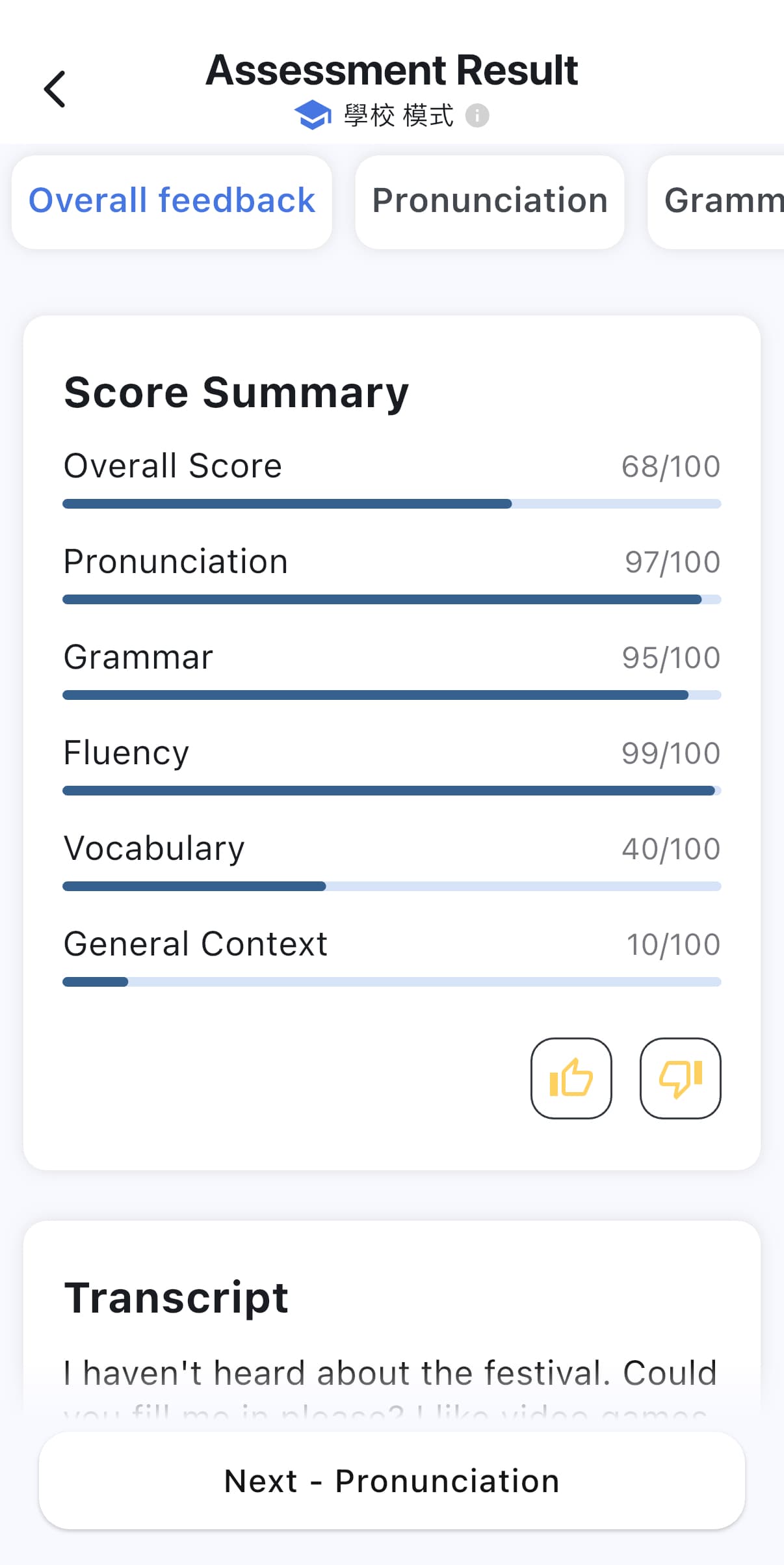
Task: Give thumbs up feedback on the score
Action: [571, 1078]
